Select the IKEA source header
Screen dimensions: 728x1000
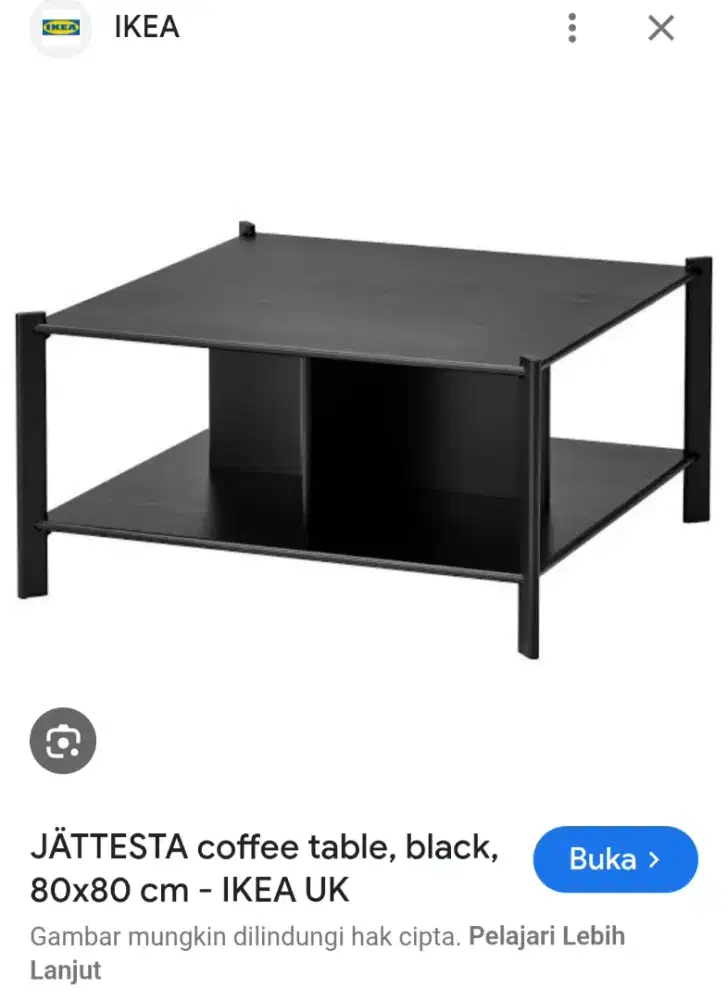(x=146, y=28)
